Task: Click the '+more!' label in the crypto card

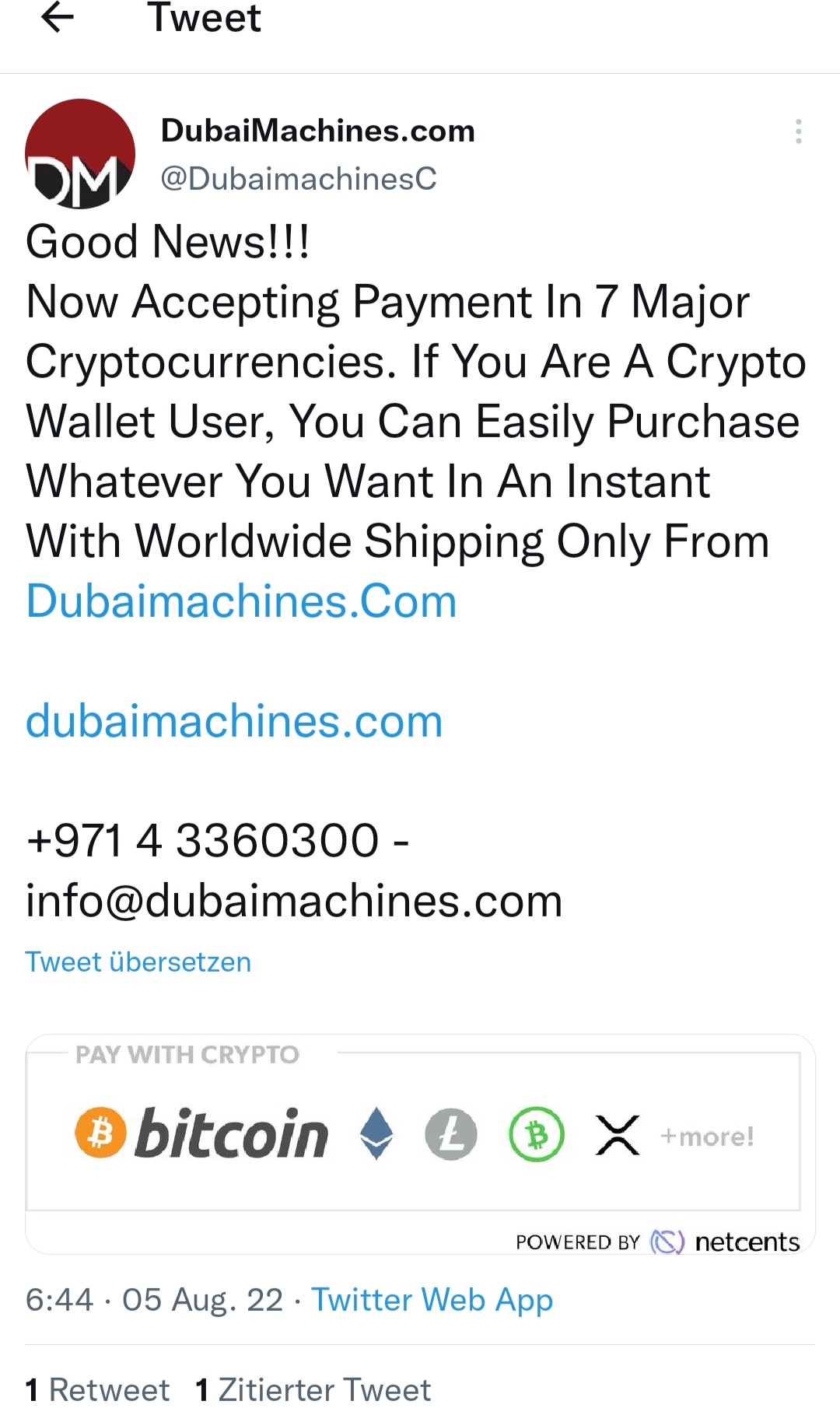Action: coord(706,1137)
